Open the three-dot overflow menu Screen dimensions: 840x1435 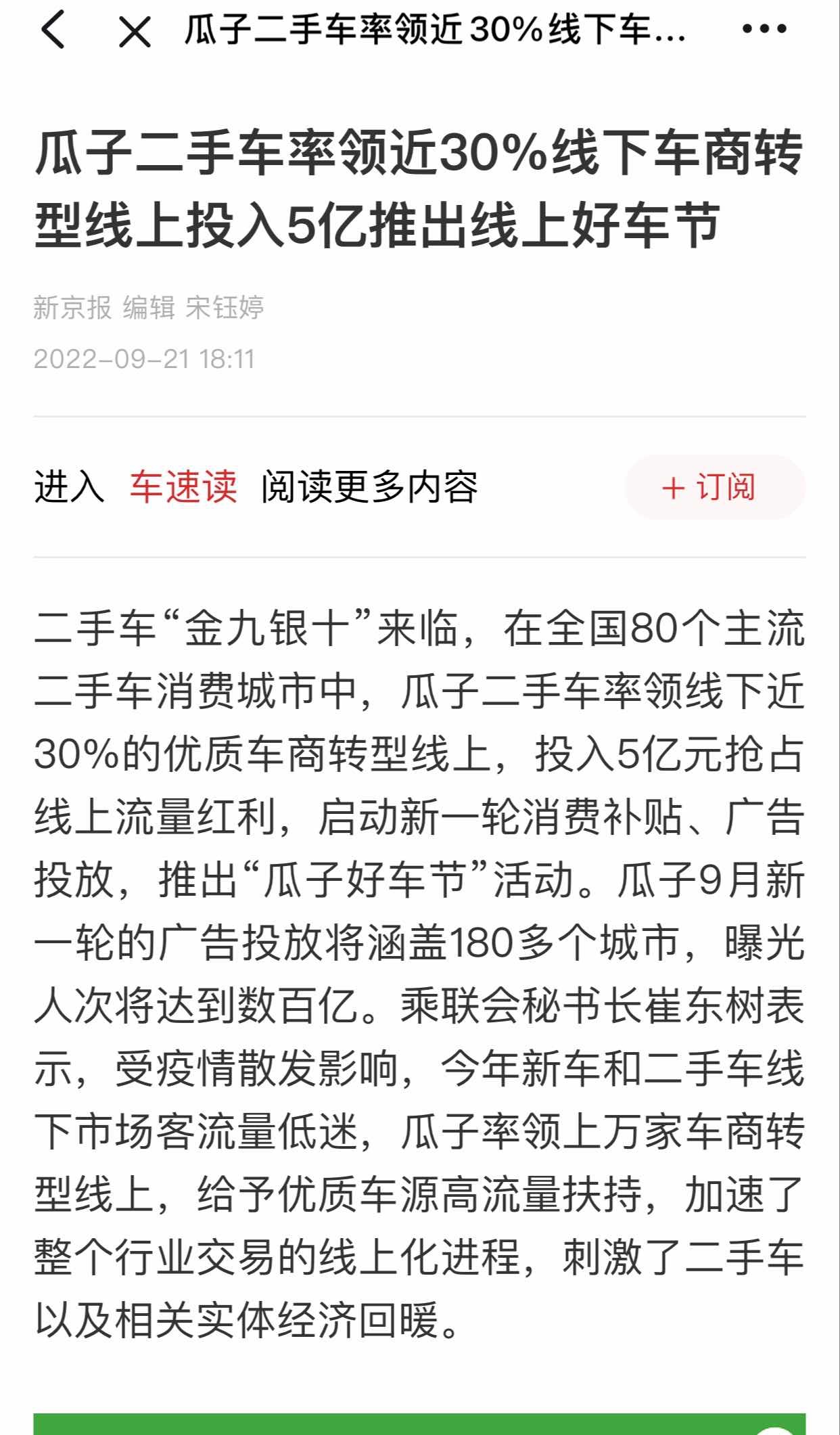coord(764,29)
